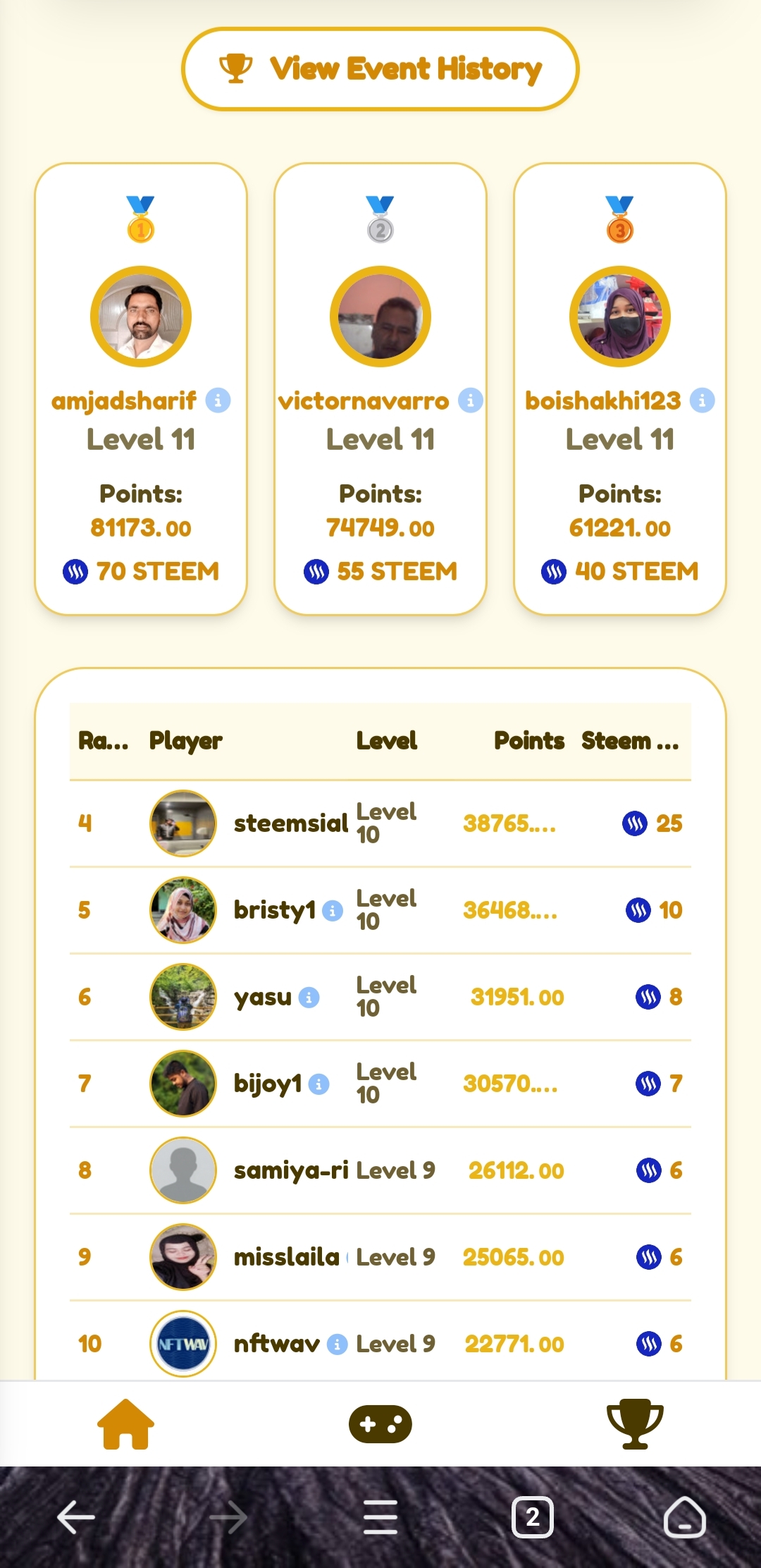
Task: Go back in the browser
Action: tap(76, 1517)
